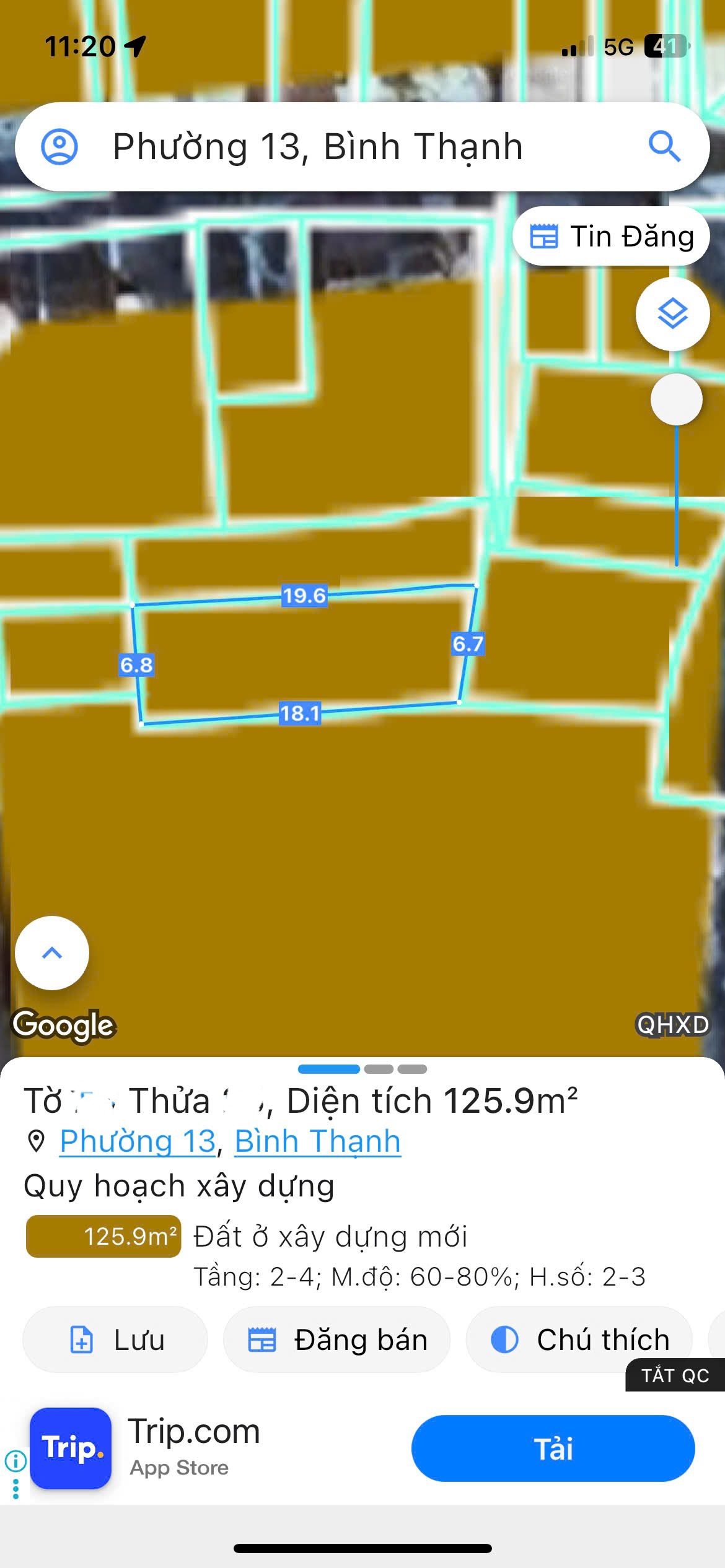Show the Chú thích legend
The height and width of the screenshot is (1568, 725).
[x=579, y=1340]
